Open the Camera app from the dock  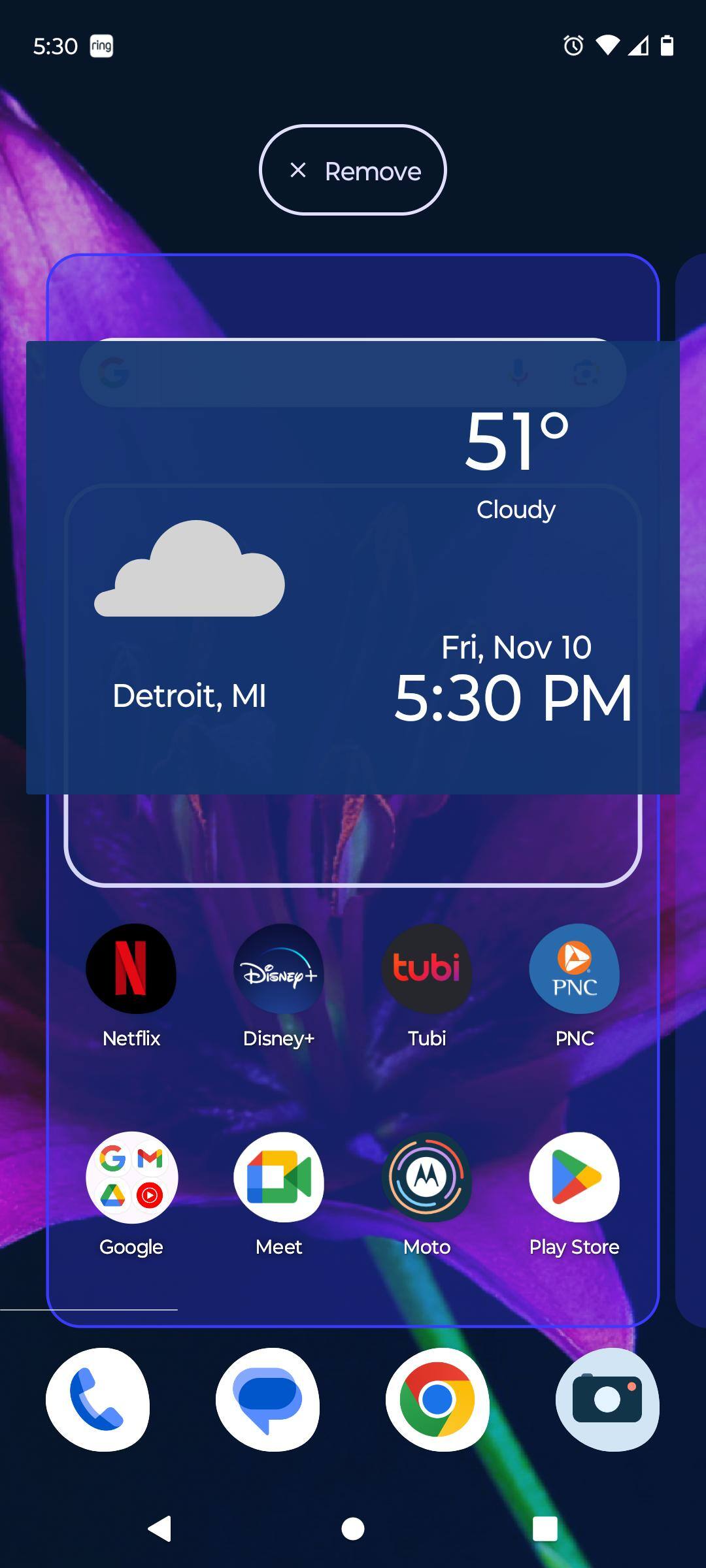point(607,1399)
